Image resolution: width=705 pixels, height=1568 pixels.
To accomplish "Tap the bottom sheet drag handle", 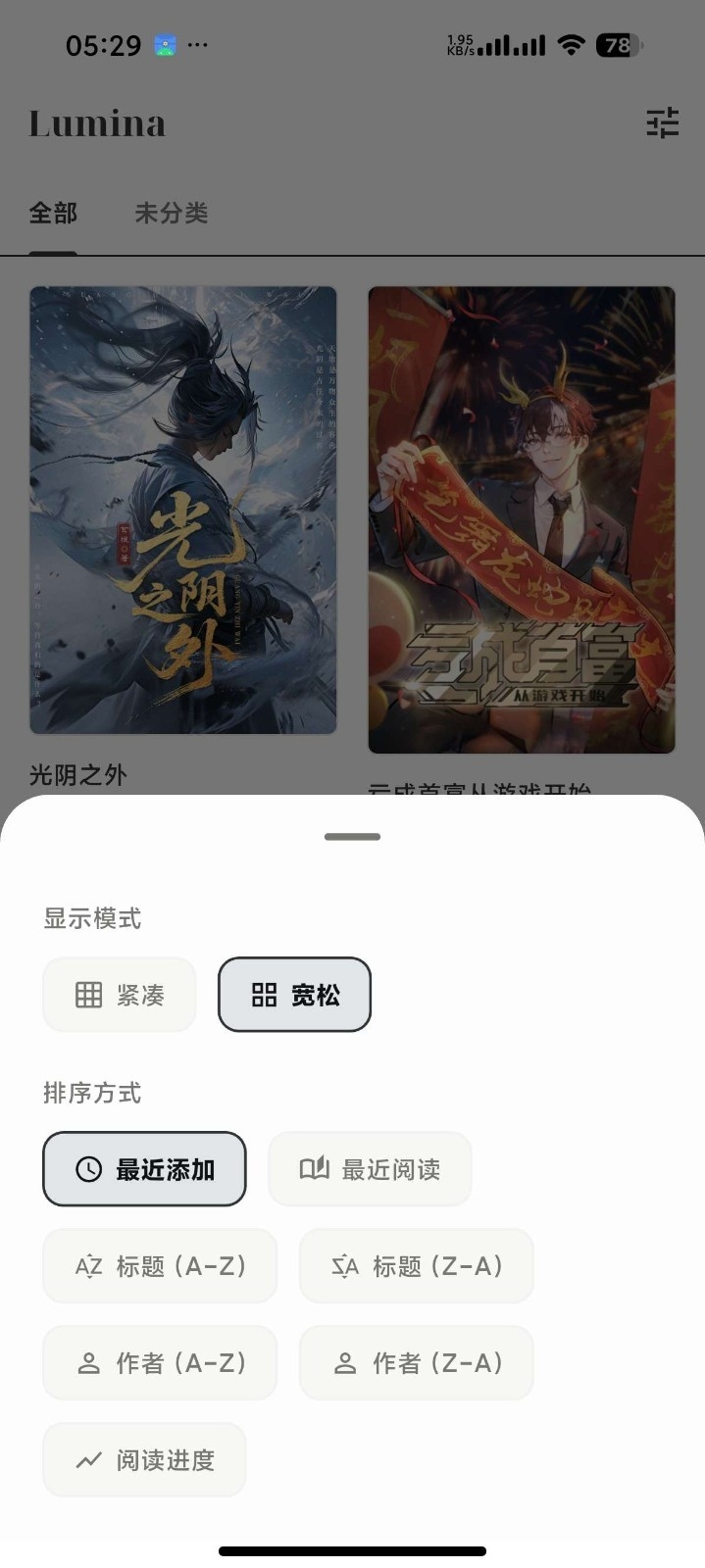I will (352, 837).
